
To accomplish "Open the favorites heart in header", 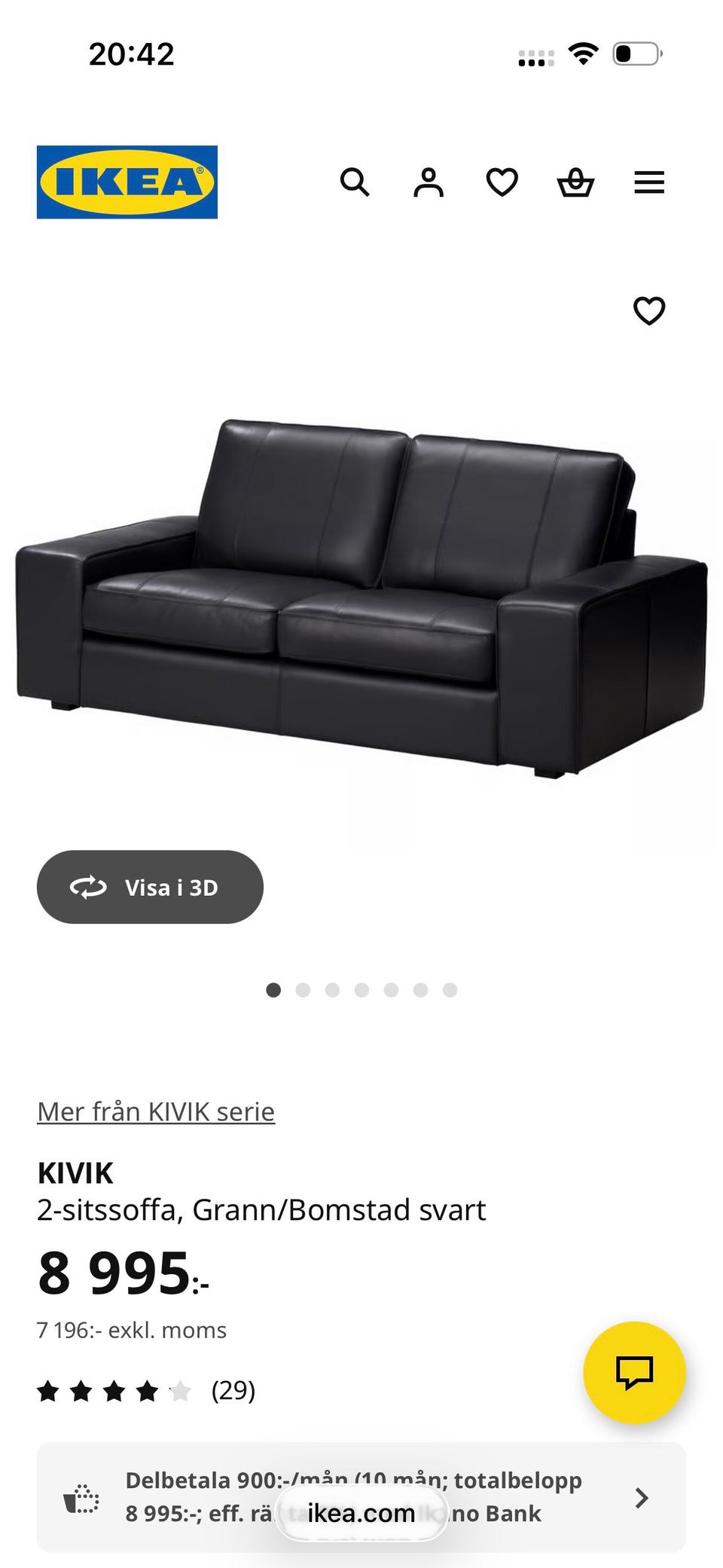I will click(x=502, y=182).
